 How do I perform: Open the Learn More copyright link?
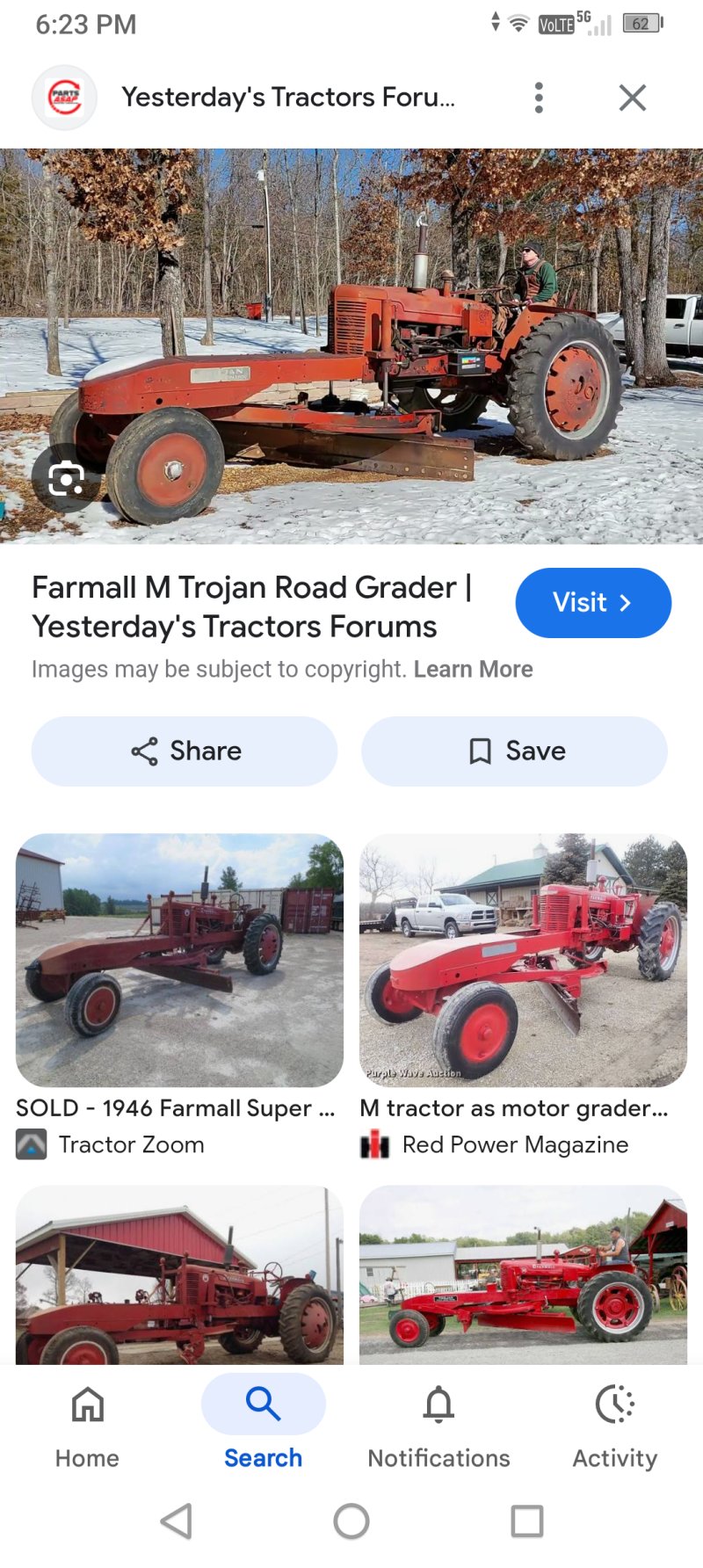click(x=473, y=670)
